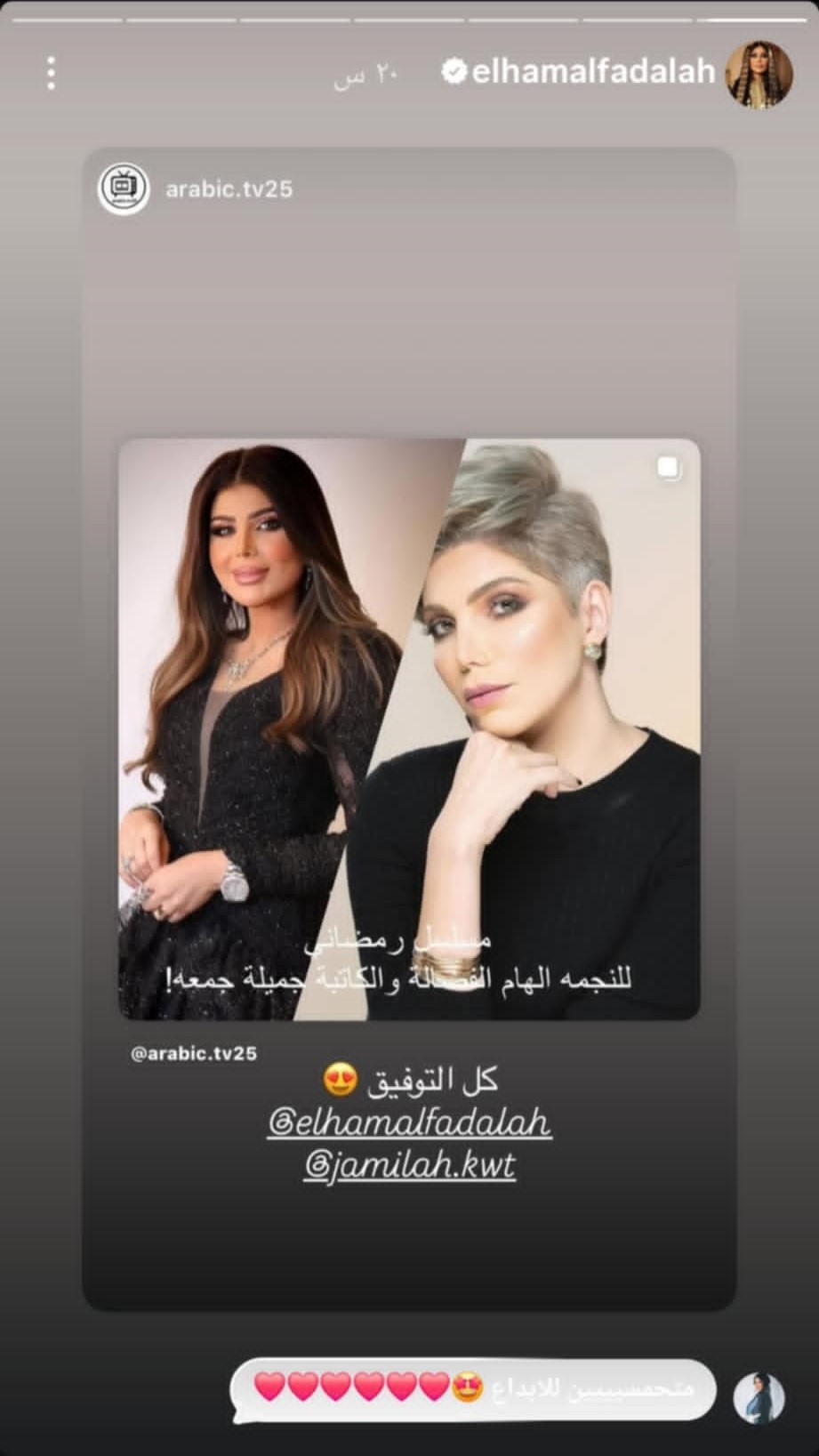The image size is (819, 1456).
Task: Open the @elhamalfadalah mention
Action: click(x=409, y=1122)
